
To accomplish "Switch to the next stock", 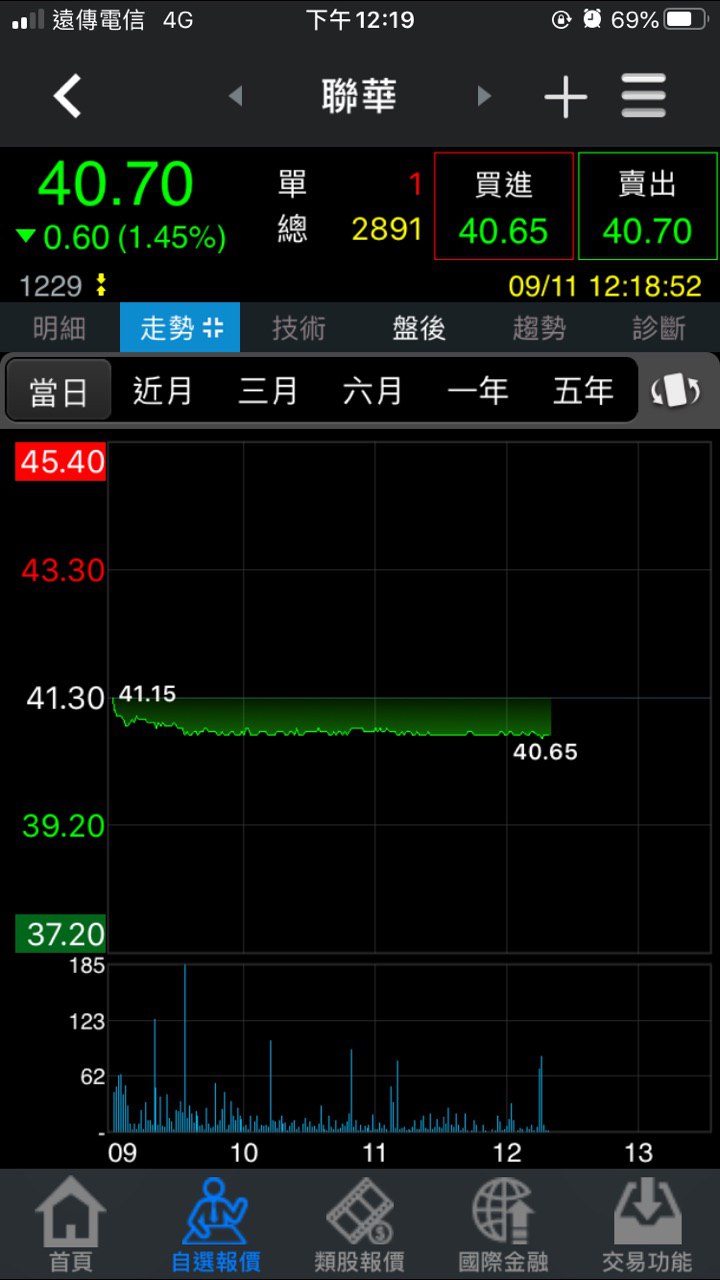I will click(x=484, y=96).
